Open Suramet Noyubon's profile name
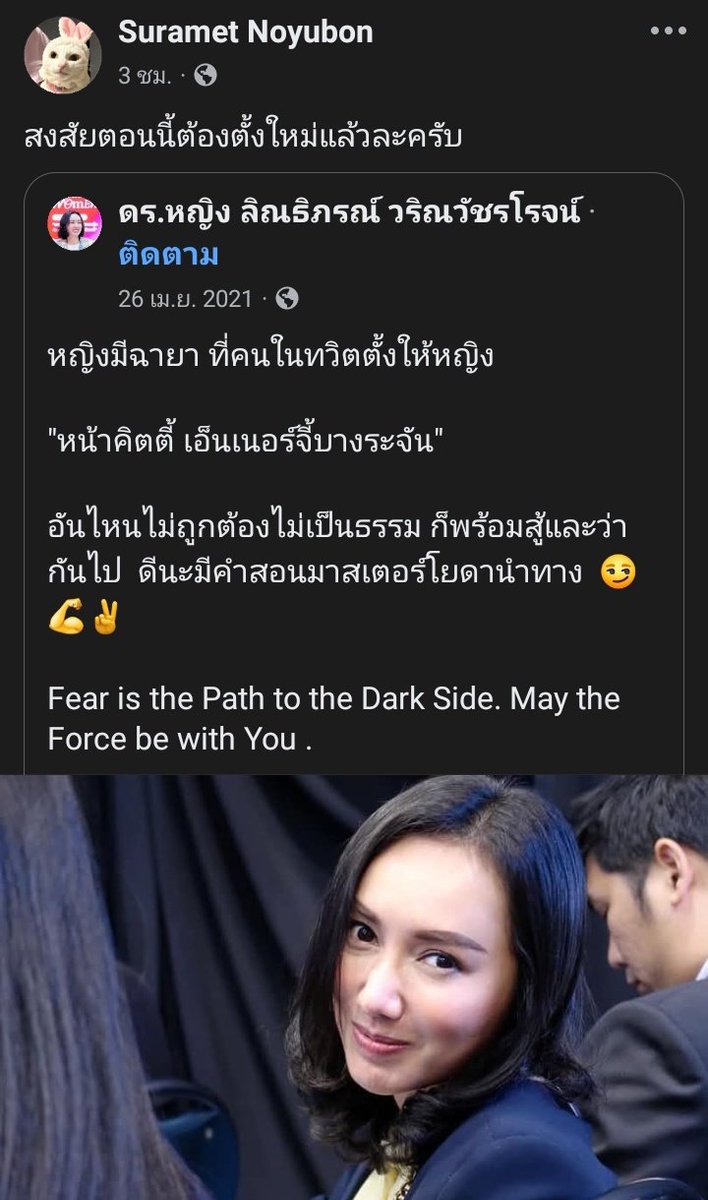The width and height of the screenshot is (708, 1200). pos(245,32)
